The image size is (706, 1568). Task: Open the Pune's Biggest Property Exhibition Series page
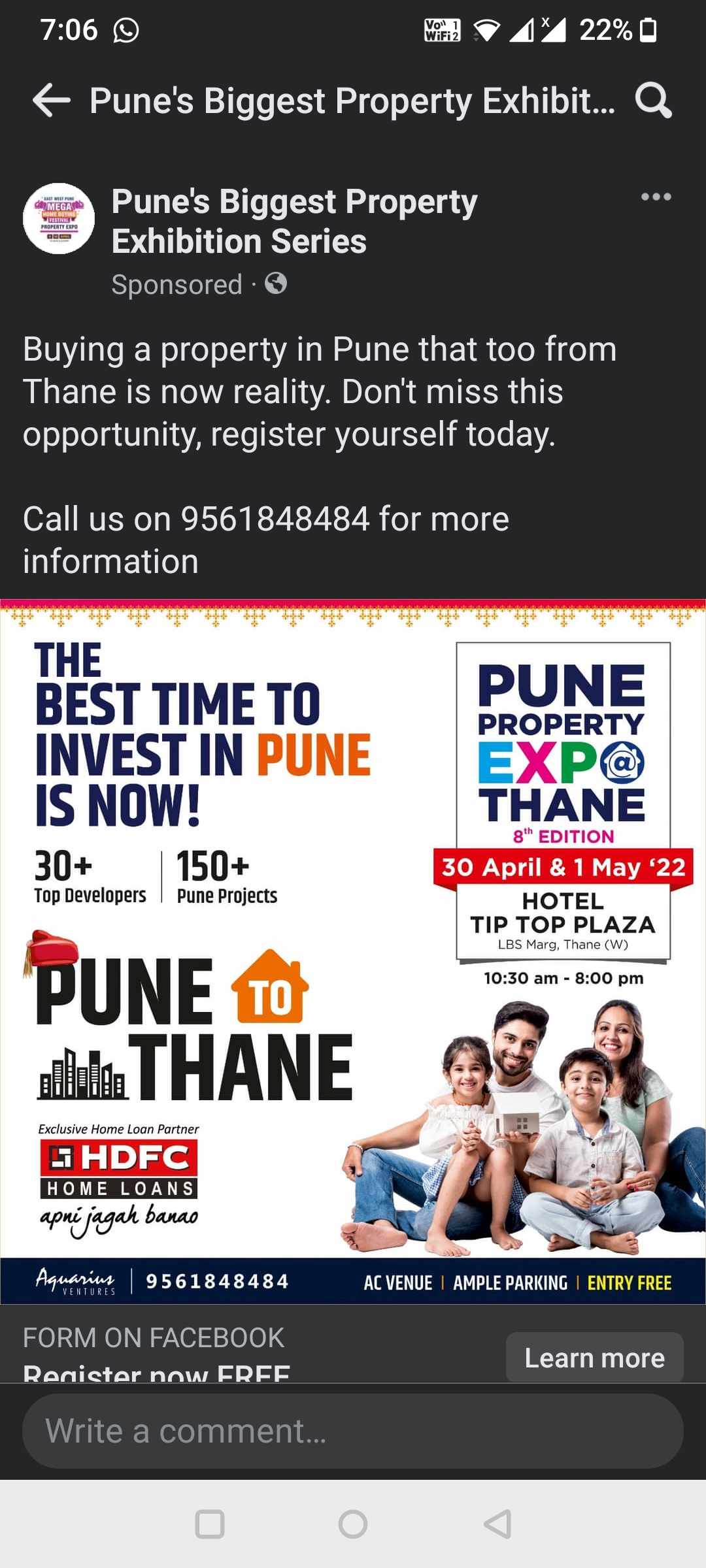(x=294, y=221)
